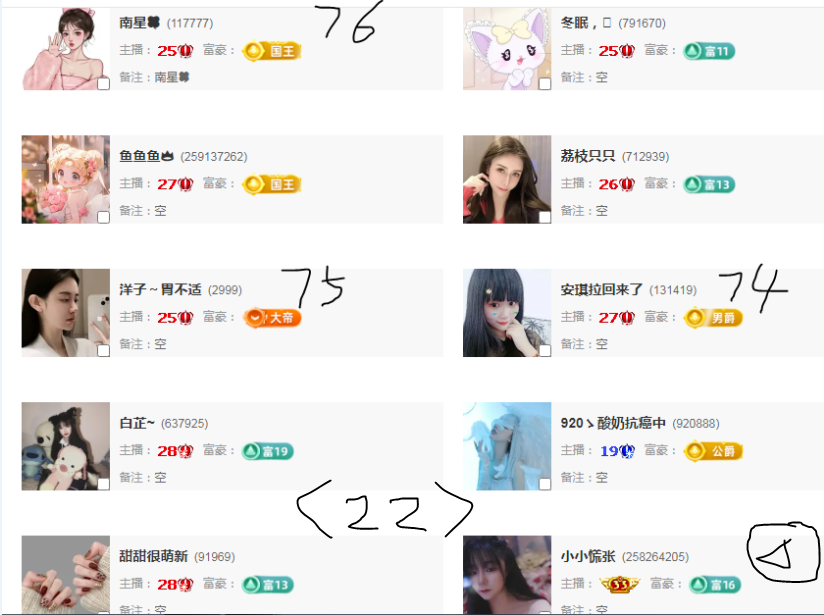
Task: Check the box for 920丶酸奶抗癌中
Action: click(545, 484)
